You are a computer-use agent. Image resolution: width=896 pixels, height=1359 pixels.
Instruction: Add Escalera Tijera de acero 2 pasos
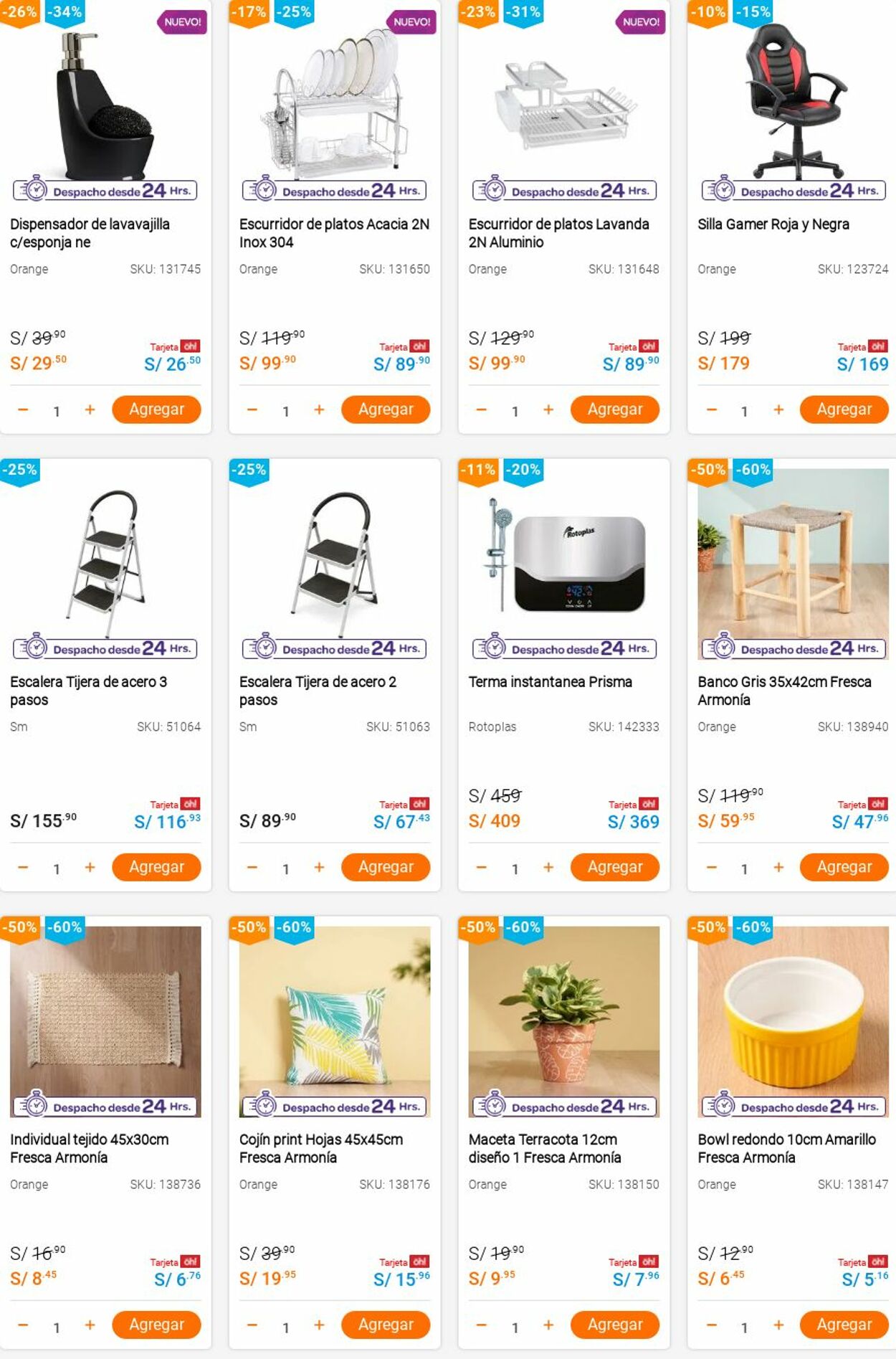pyautogui.click(x=385, y=867)
